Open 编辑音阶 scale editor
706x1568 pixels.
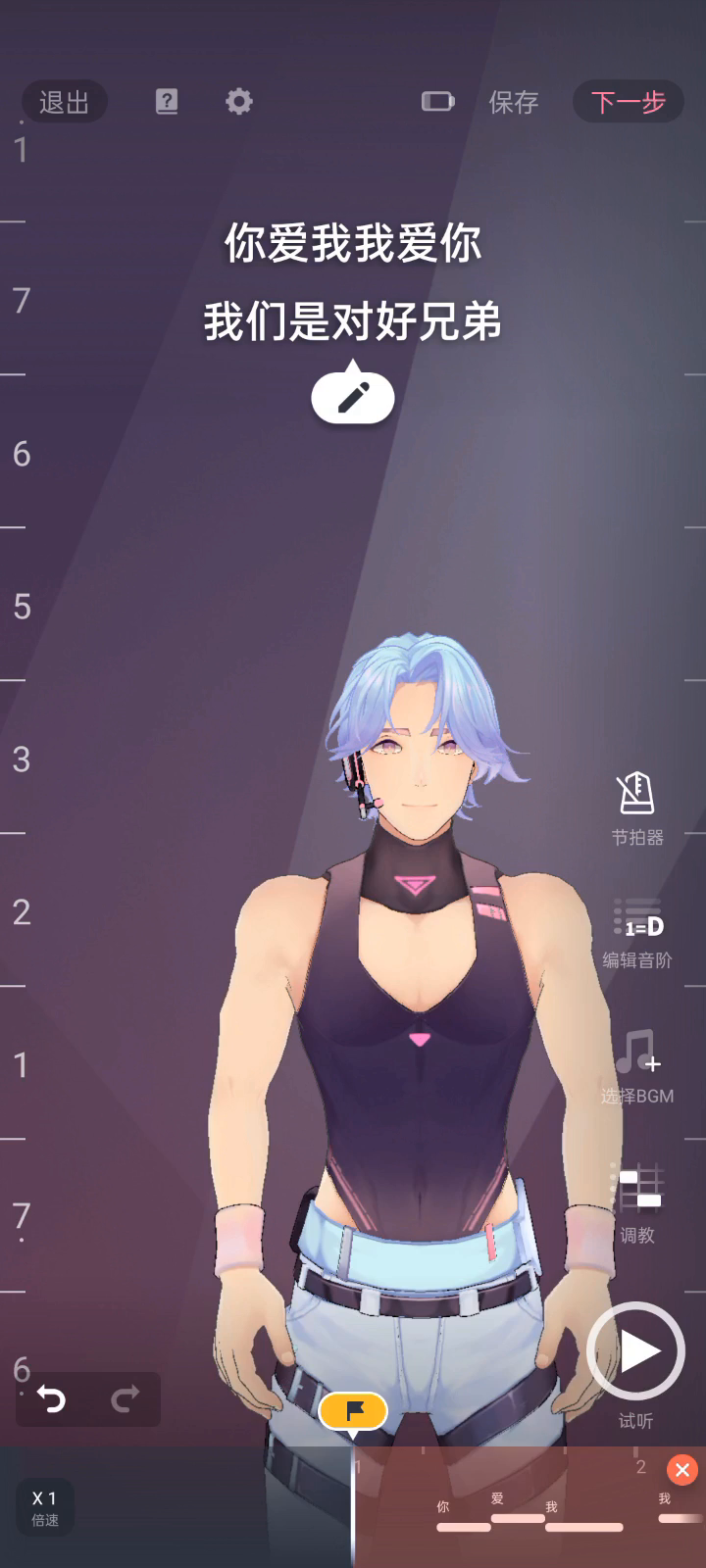[637, 933]
